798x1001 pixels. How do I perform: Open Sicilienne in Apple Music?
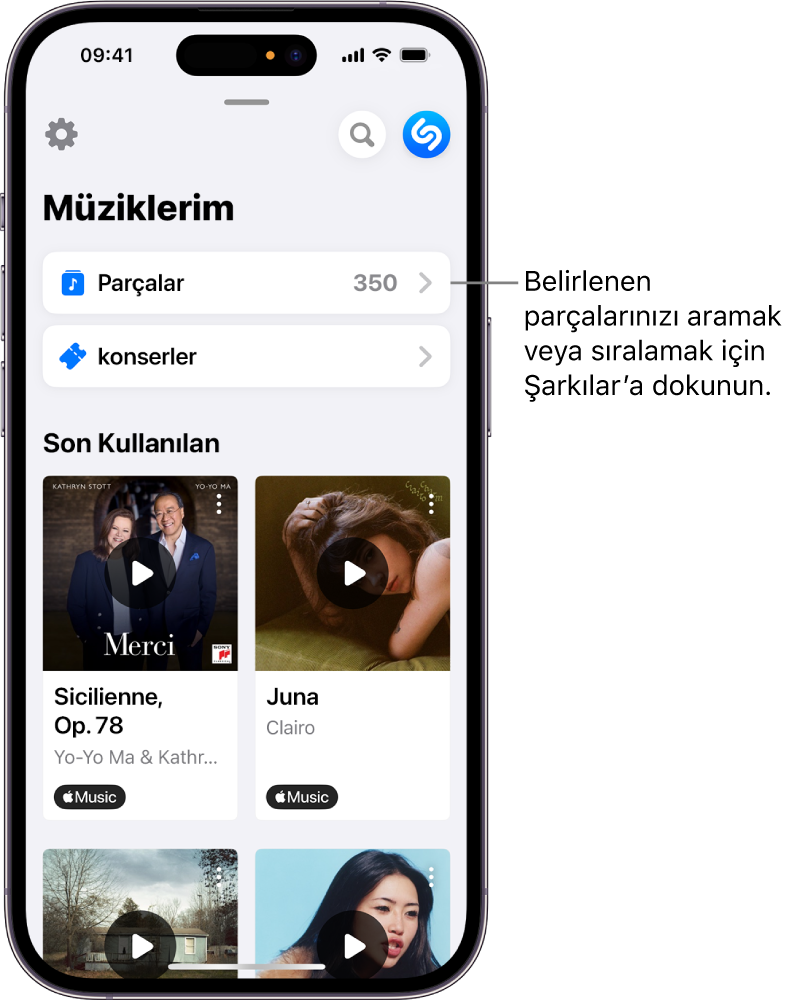[90, 797]
